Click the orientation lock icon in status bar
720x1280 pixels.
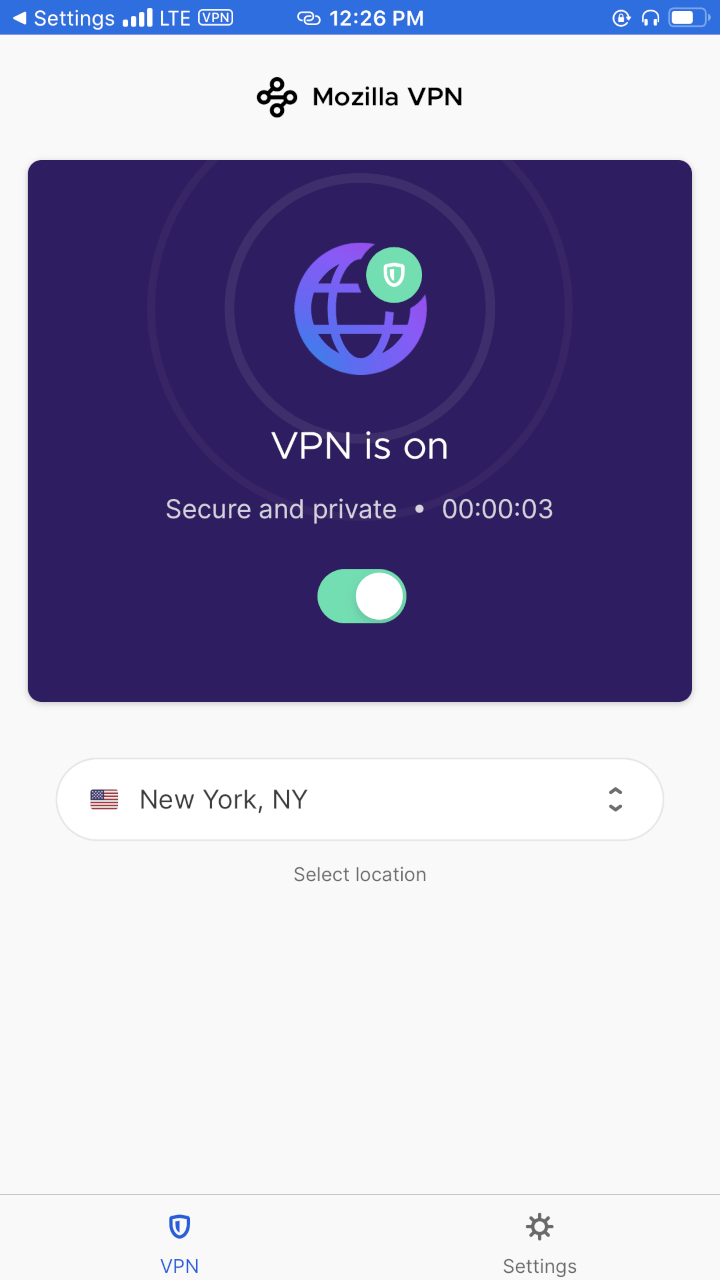tap(621, 17)
